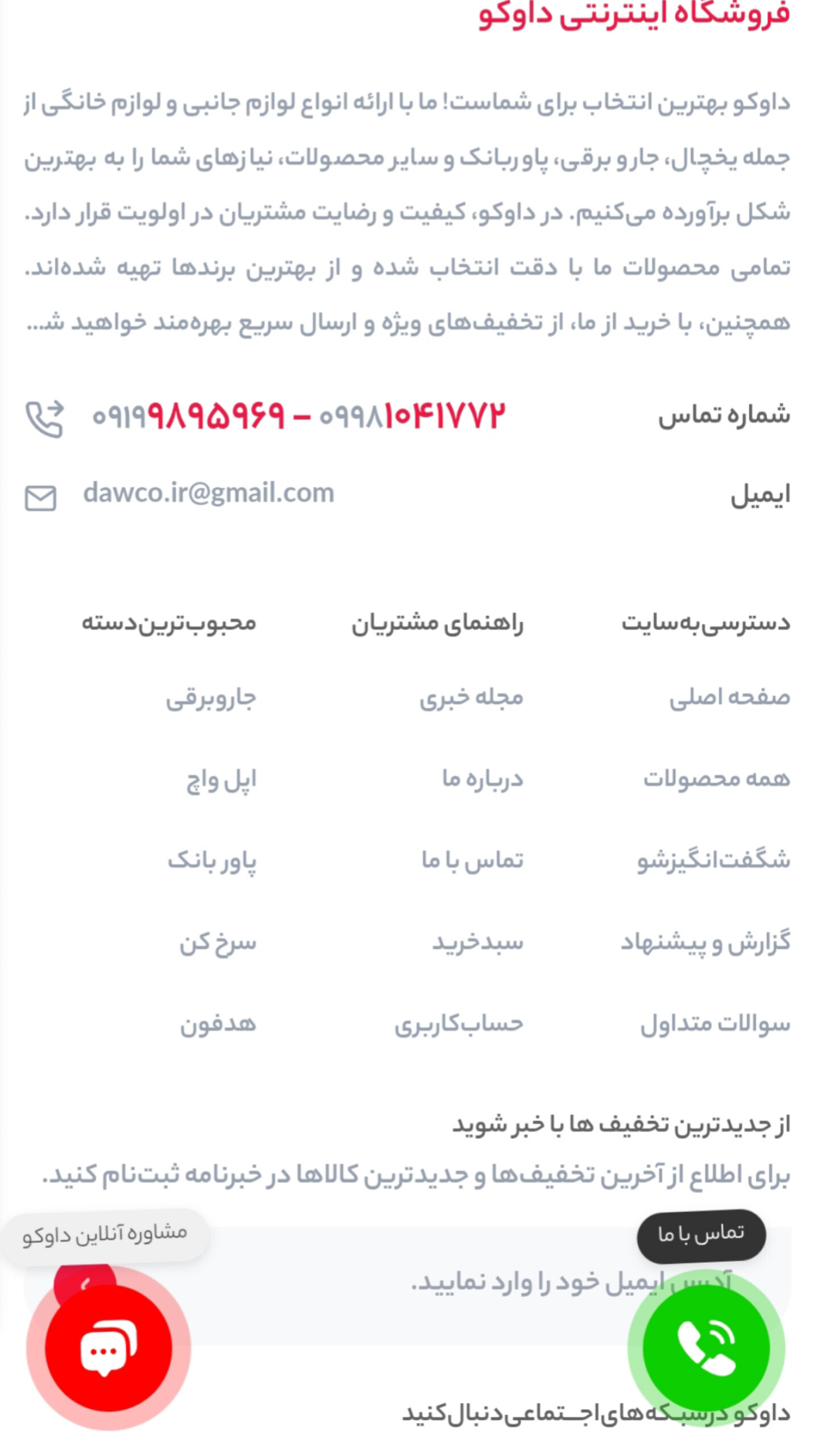Email dawco.ir@gmail.com
Screen dimensions: 818x1456
209,493
